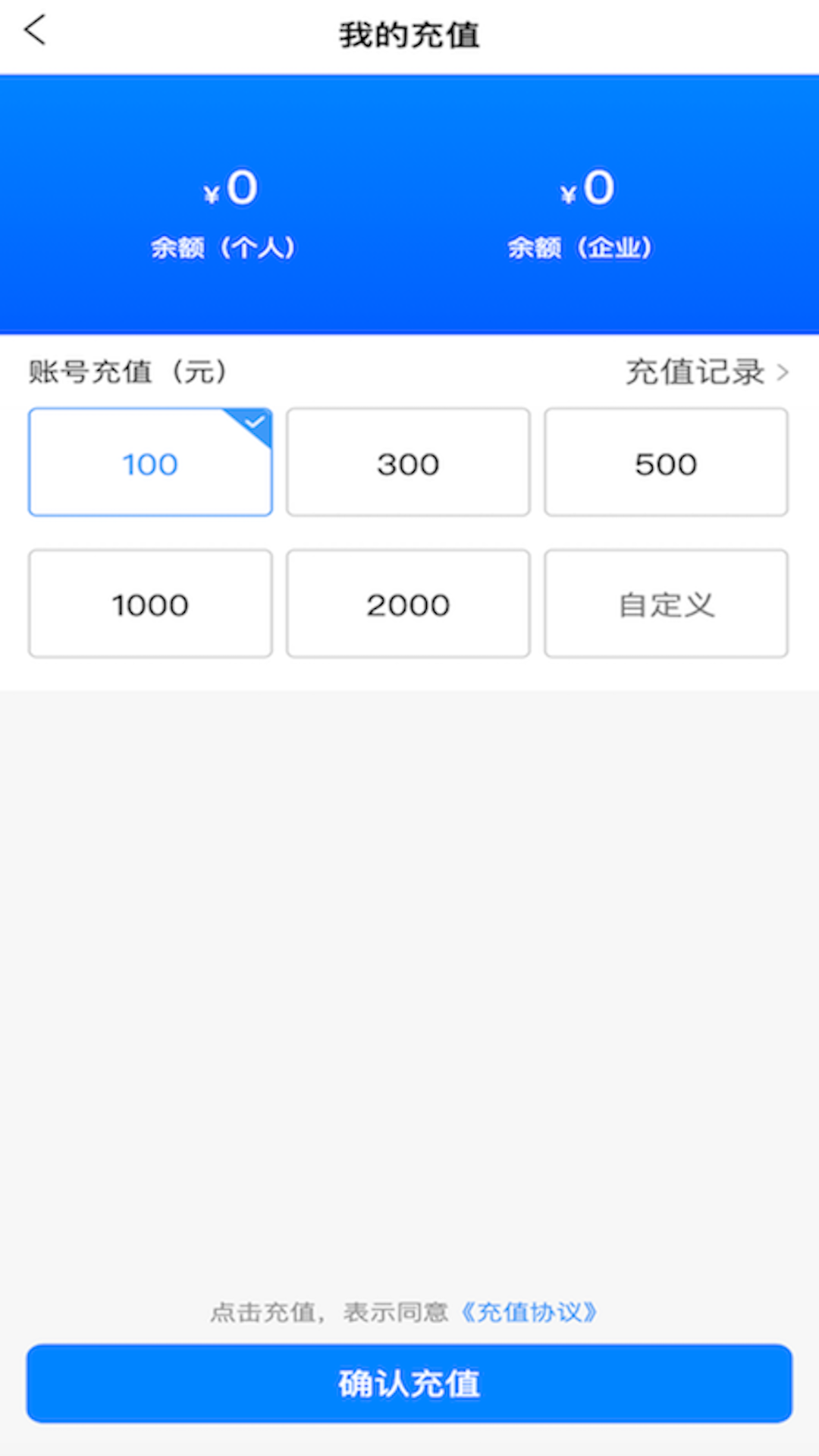Choose the 2000 yuan recharge option
Viewport: 819px width, 1456px height.
tap(408, 604)
